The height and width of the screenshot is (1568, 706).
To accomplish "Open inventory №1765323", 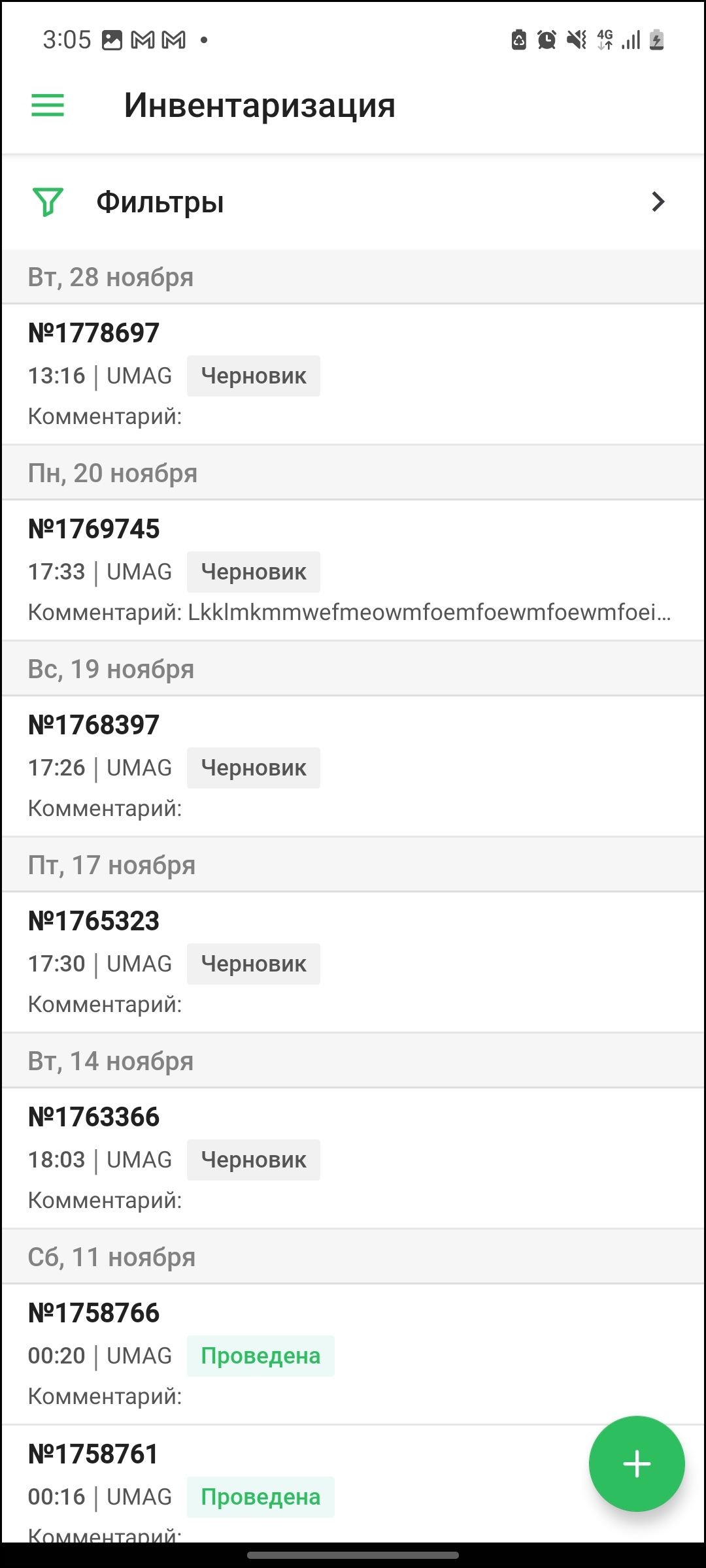I will 353,962.
